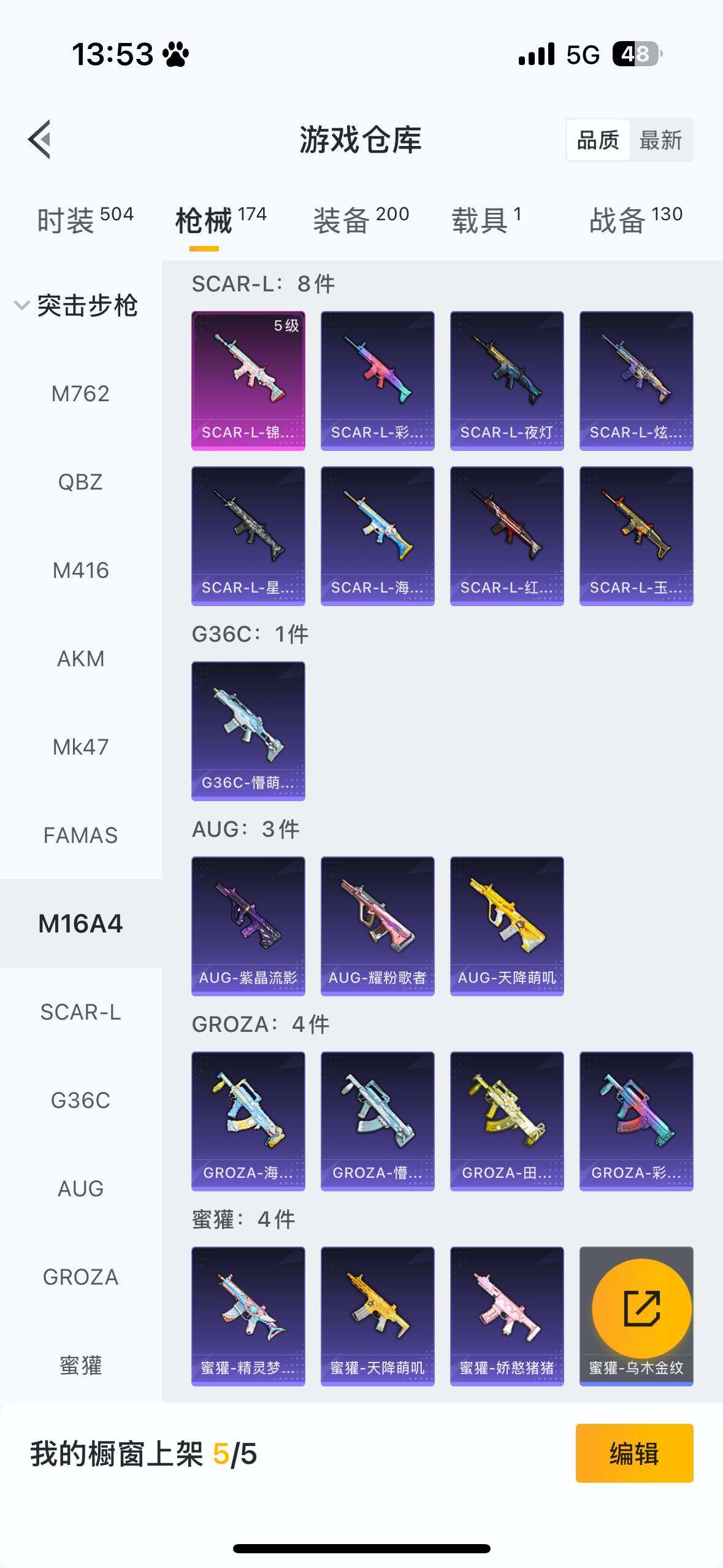Select AKM in the side list
Image resolution: width=723 pixels, height=1568 pixels.
click(80, 659)
